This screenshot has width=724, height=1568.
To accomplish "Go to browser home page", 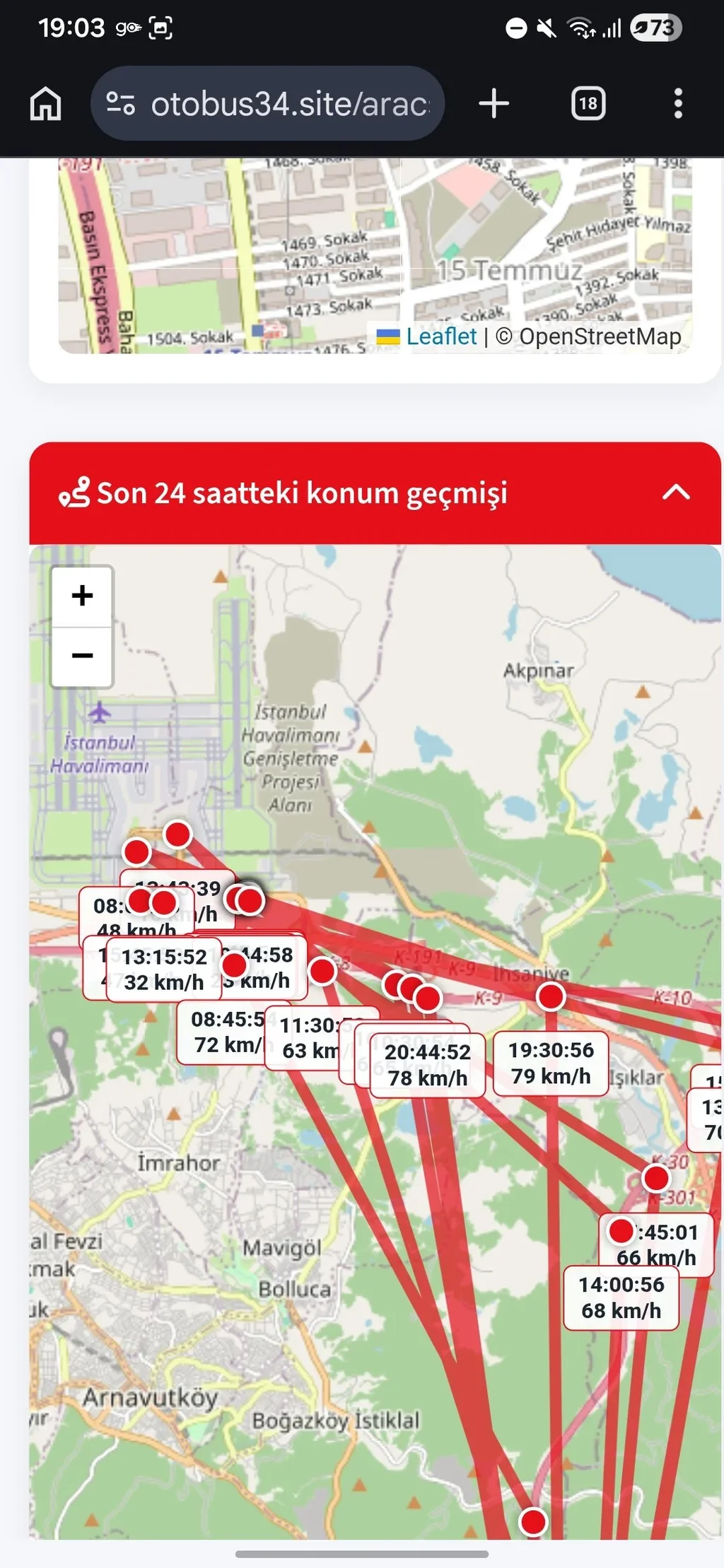I will [x=46, y=104].
